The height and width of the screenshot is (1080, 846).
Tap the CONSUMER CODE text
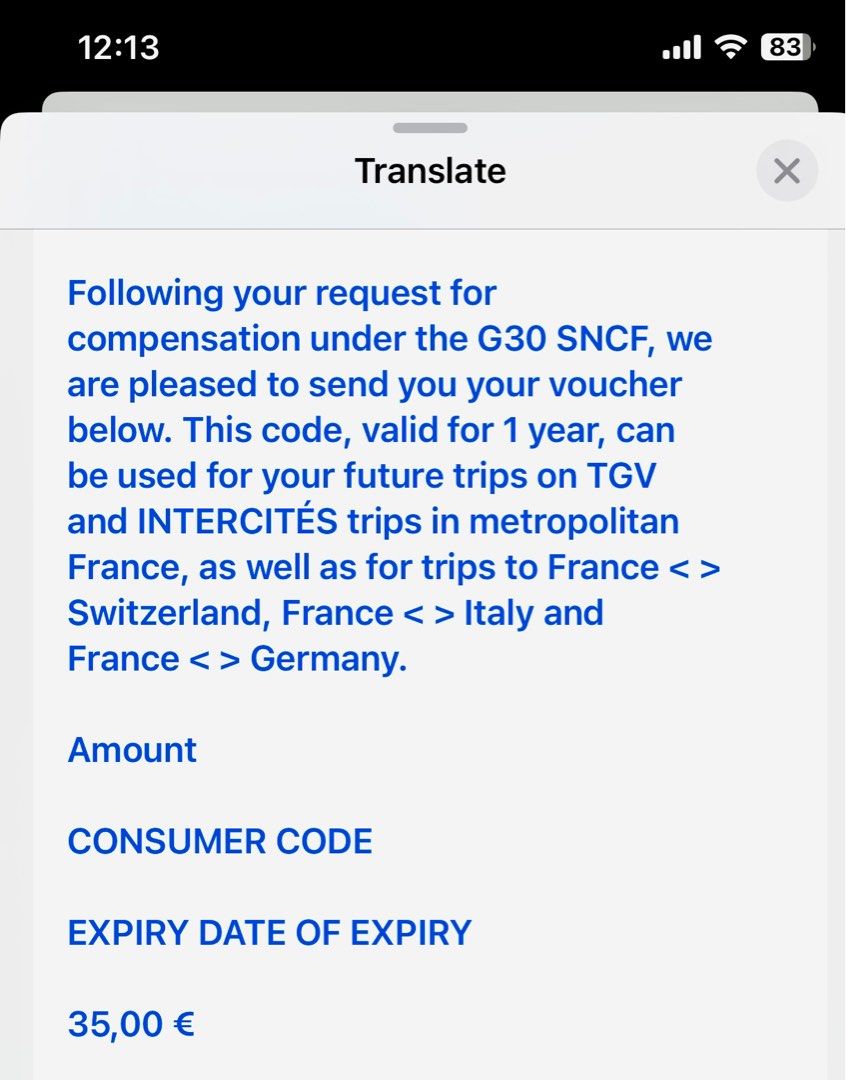click(x=220, y=841)
